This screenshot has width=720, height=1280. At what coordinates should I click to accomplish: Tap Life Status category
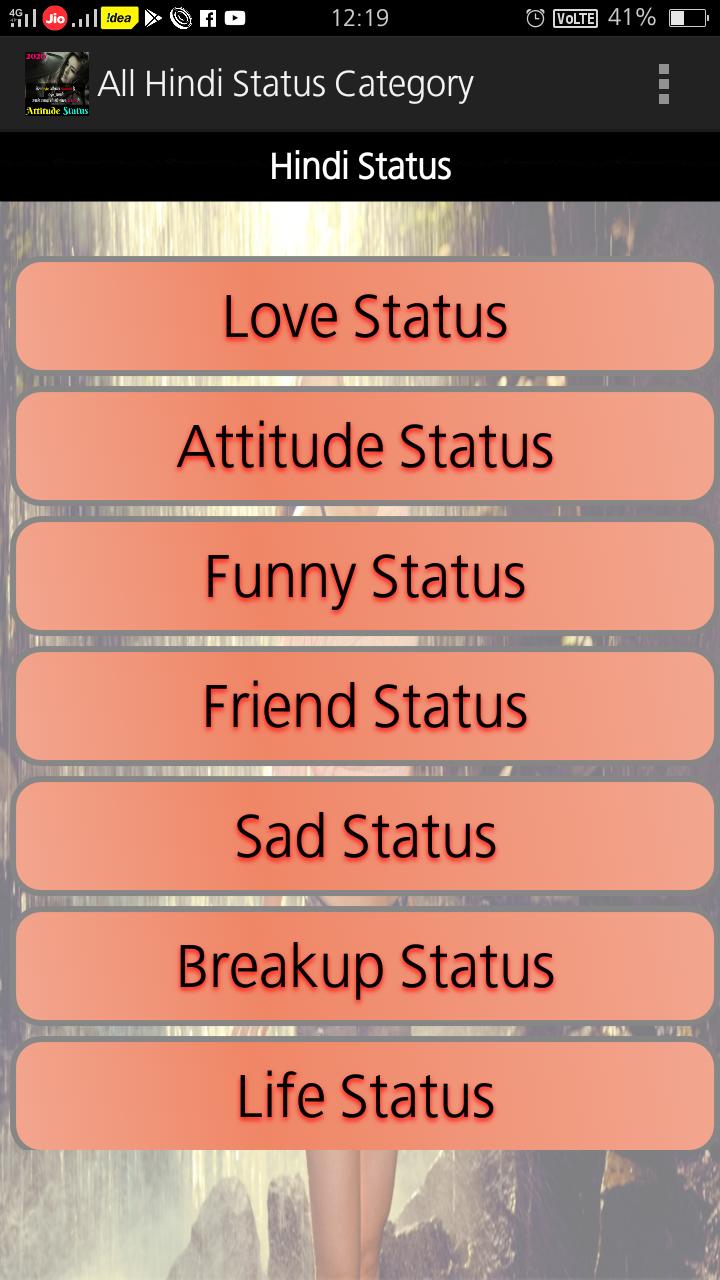pos(365,1096)
